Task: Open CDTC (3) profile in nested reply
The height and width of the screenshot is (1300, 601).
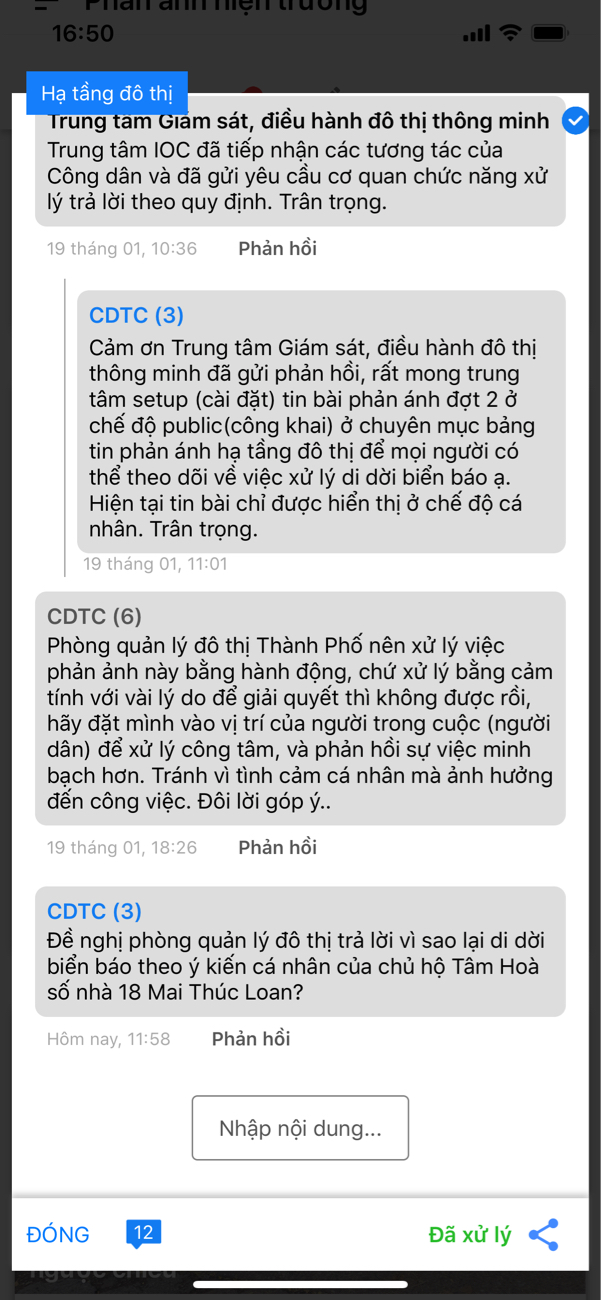Action: pyautogui.click(x=136, y=315)
